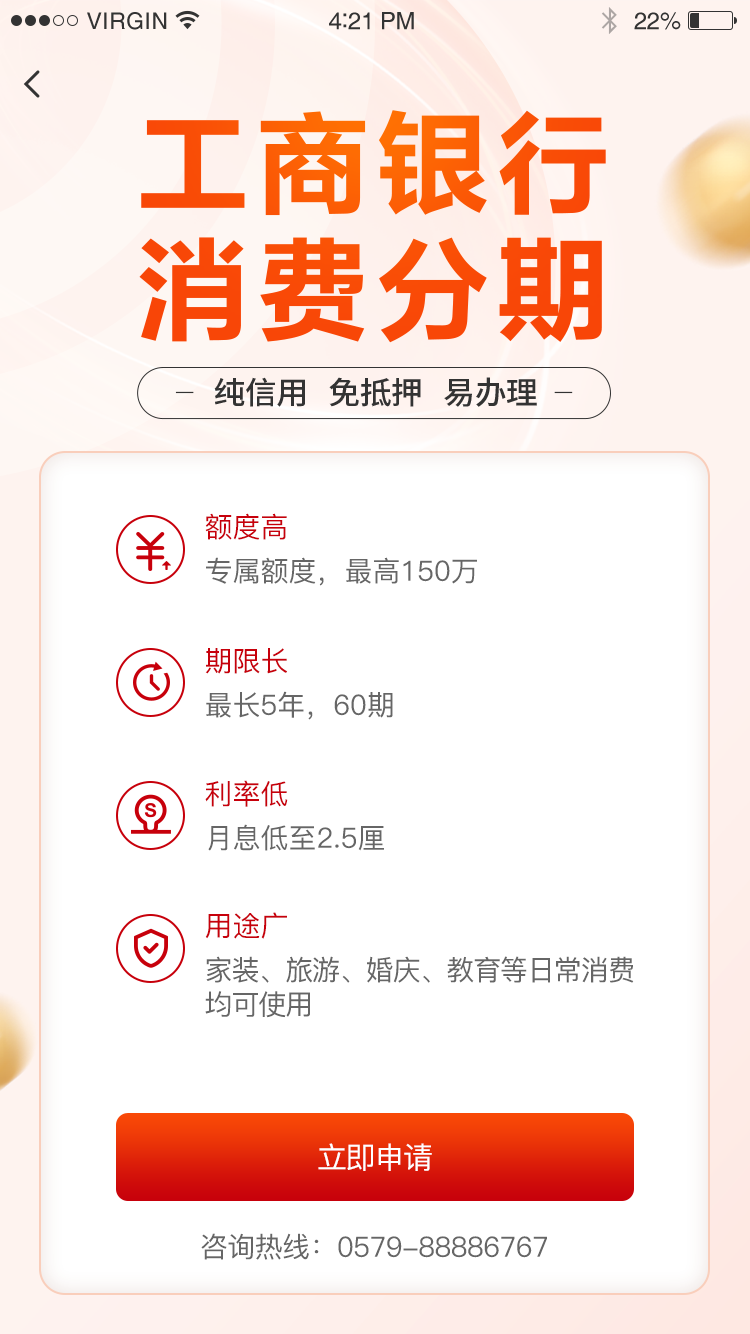Go back using the top-left arrow
This screenshot has height=1334, width=750.
33,84
